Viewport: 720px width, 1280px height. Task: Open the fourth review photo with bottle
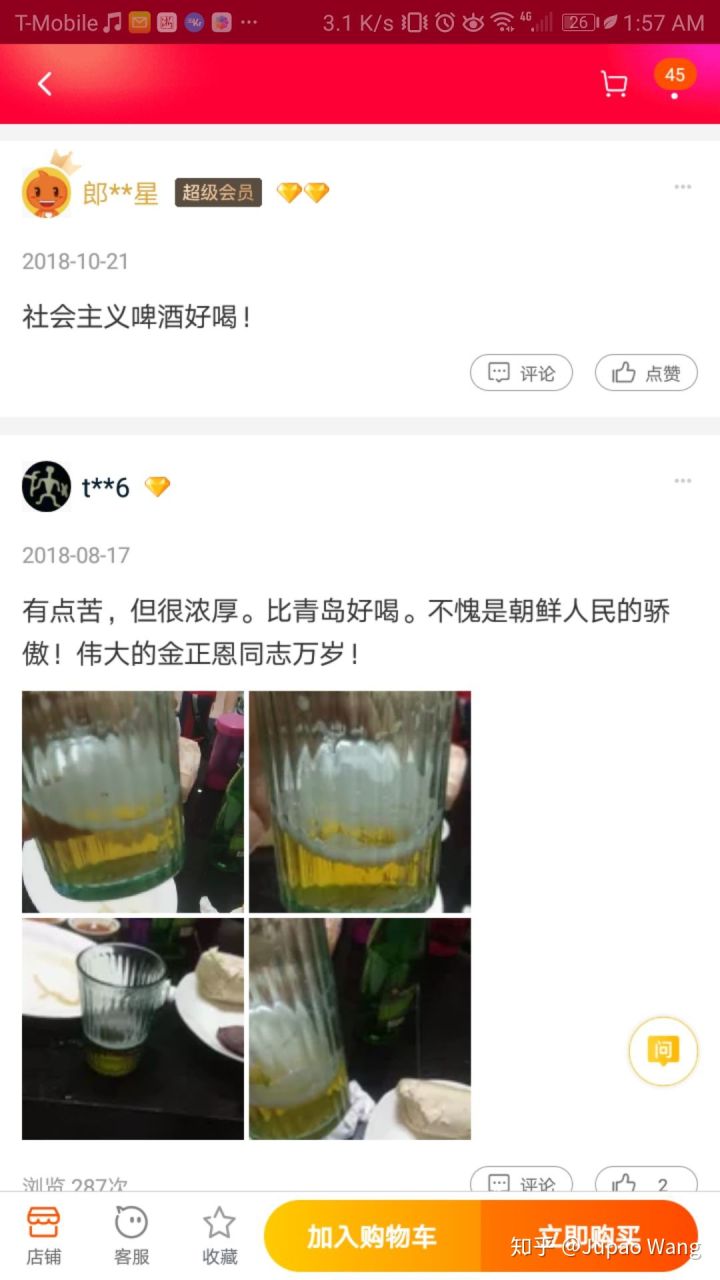[360, 1029]
